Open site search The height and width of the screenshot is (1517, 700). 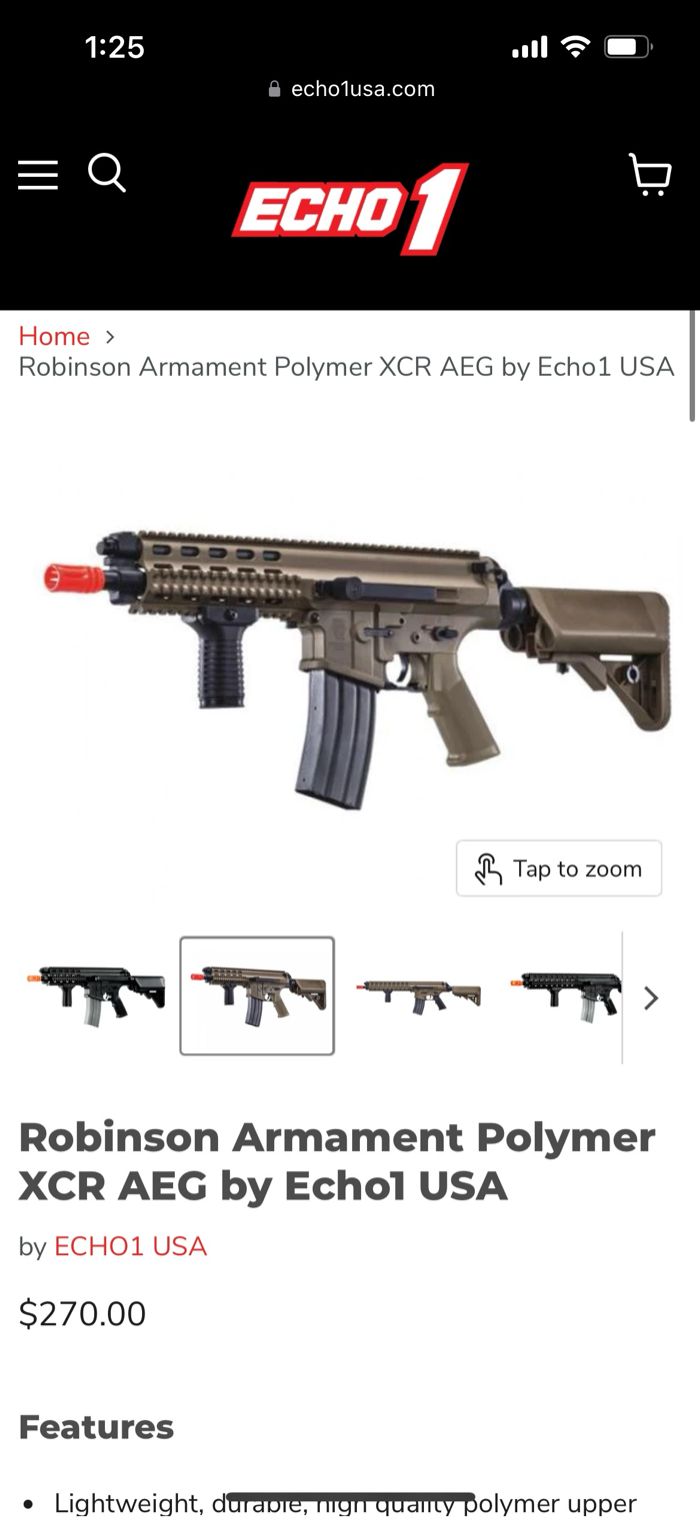click(x=107, y=173)
